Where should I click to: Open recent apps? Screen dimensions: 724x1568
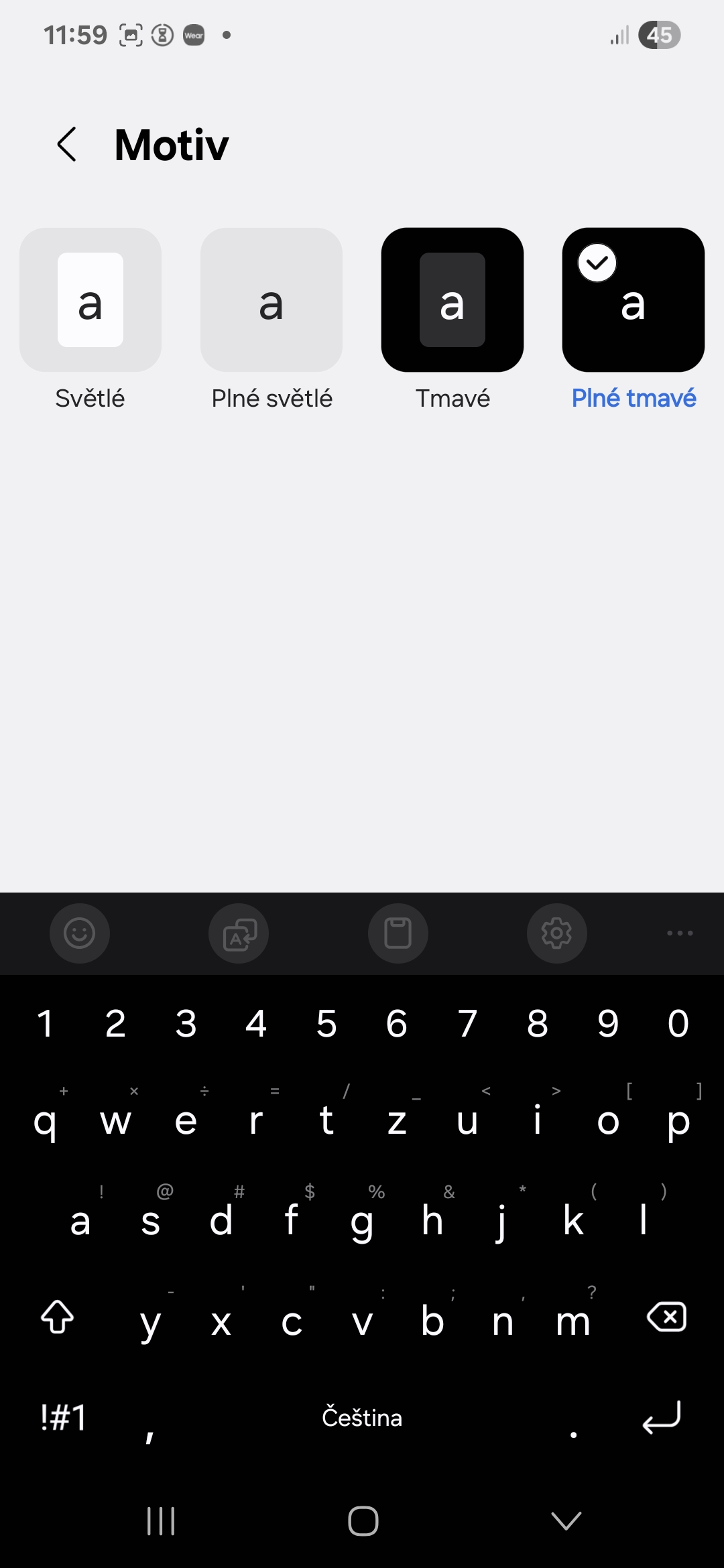[x=161, y=1521]
